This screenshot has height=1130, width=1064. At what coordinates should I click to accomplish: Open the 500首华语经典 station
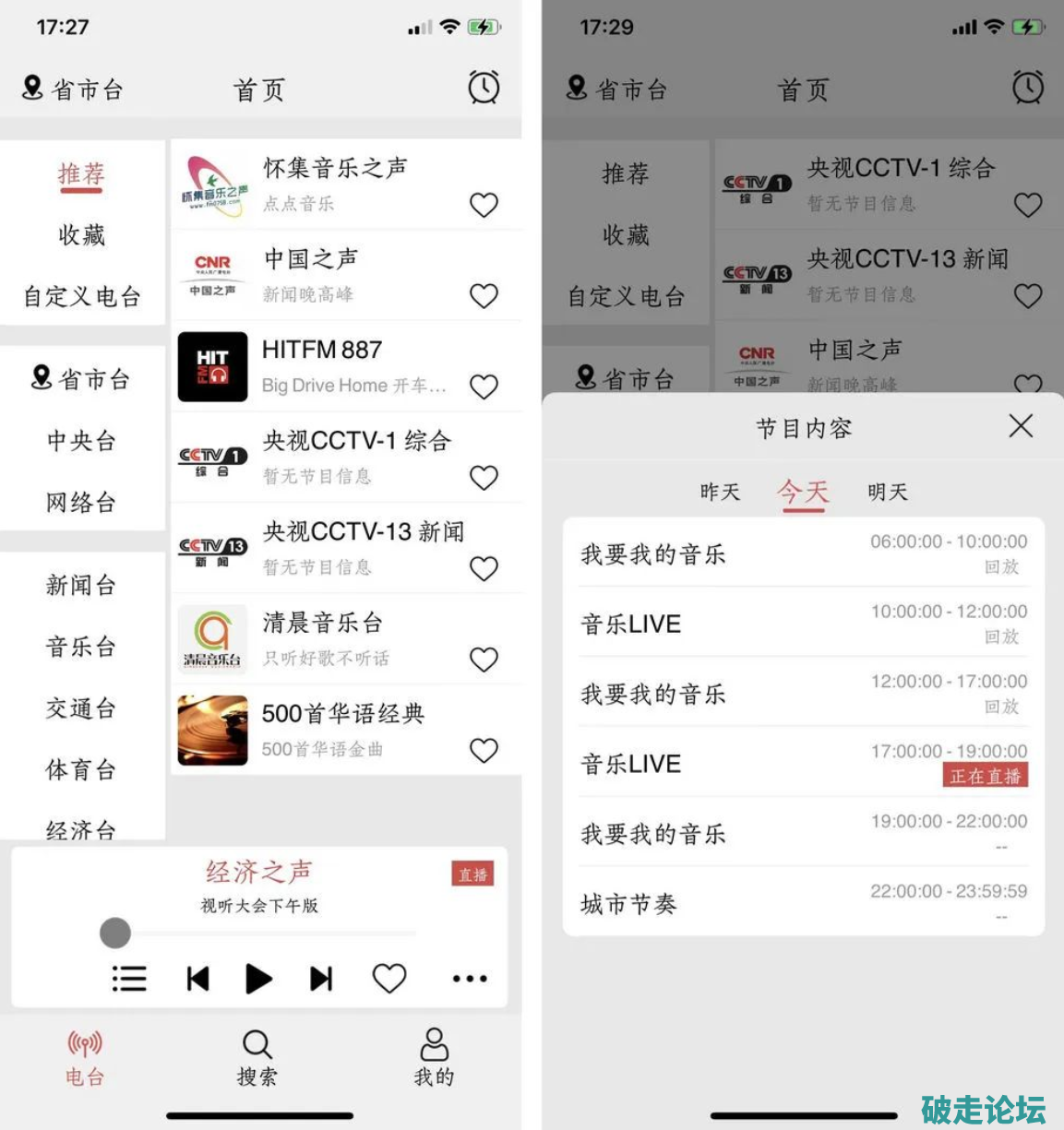point(346,730)
